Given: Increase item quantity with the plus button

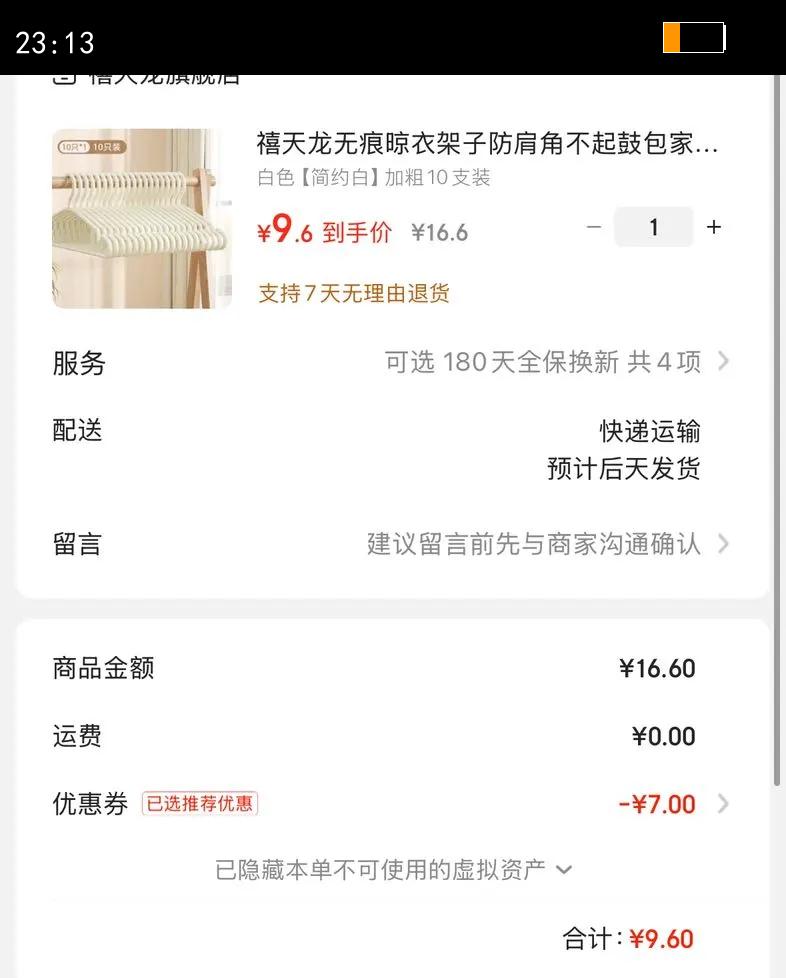Looking at the screenshot, I should (714, 227).
